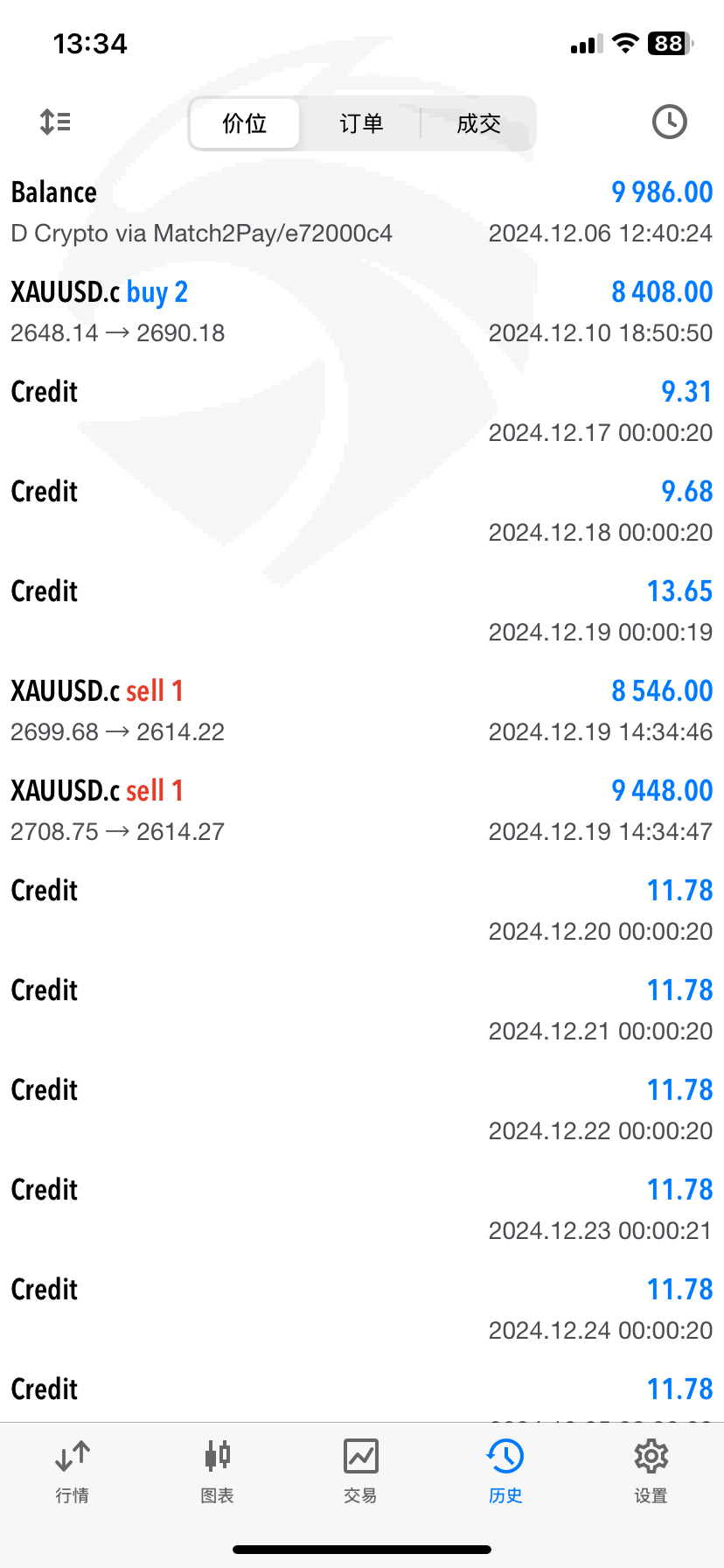Image resolution: width=724 pixels, height=1568 pixels.
Task: Open the 图表 chart tab
Action: tap(217, 1471)
